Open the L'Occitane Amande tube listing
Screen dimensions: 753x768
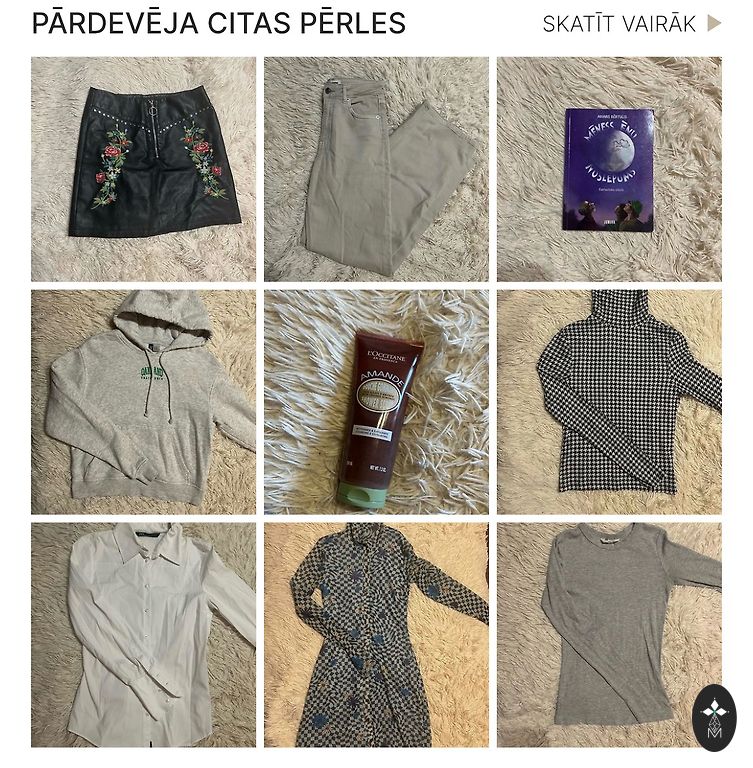coord(376,402)
